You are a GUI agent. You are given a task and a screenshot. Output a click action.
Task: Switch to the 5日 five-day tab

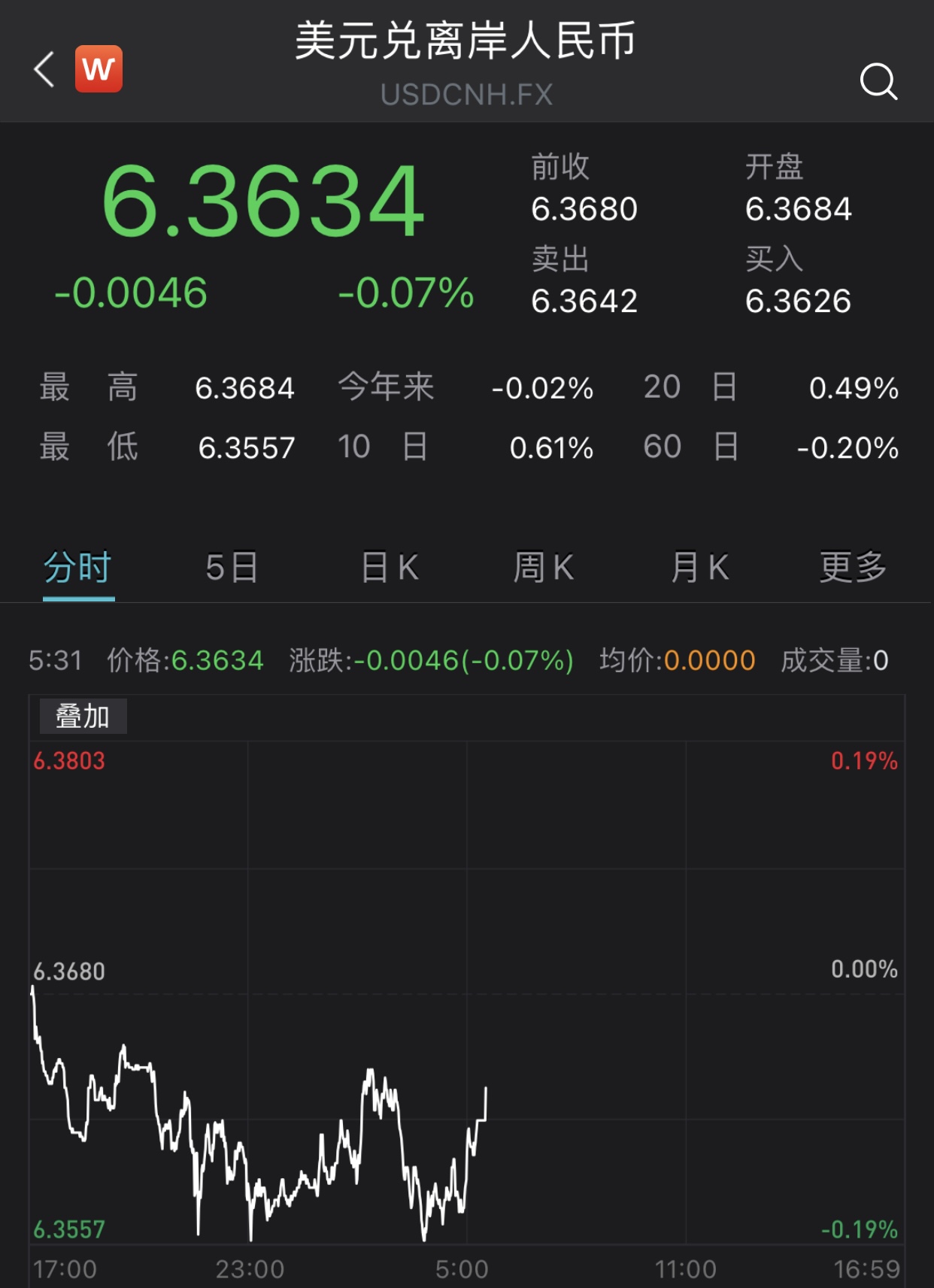[232, 568]
